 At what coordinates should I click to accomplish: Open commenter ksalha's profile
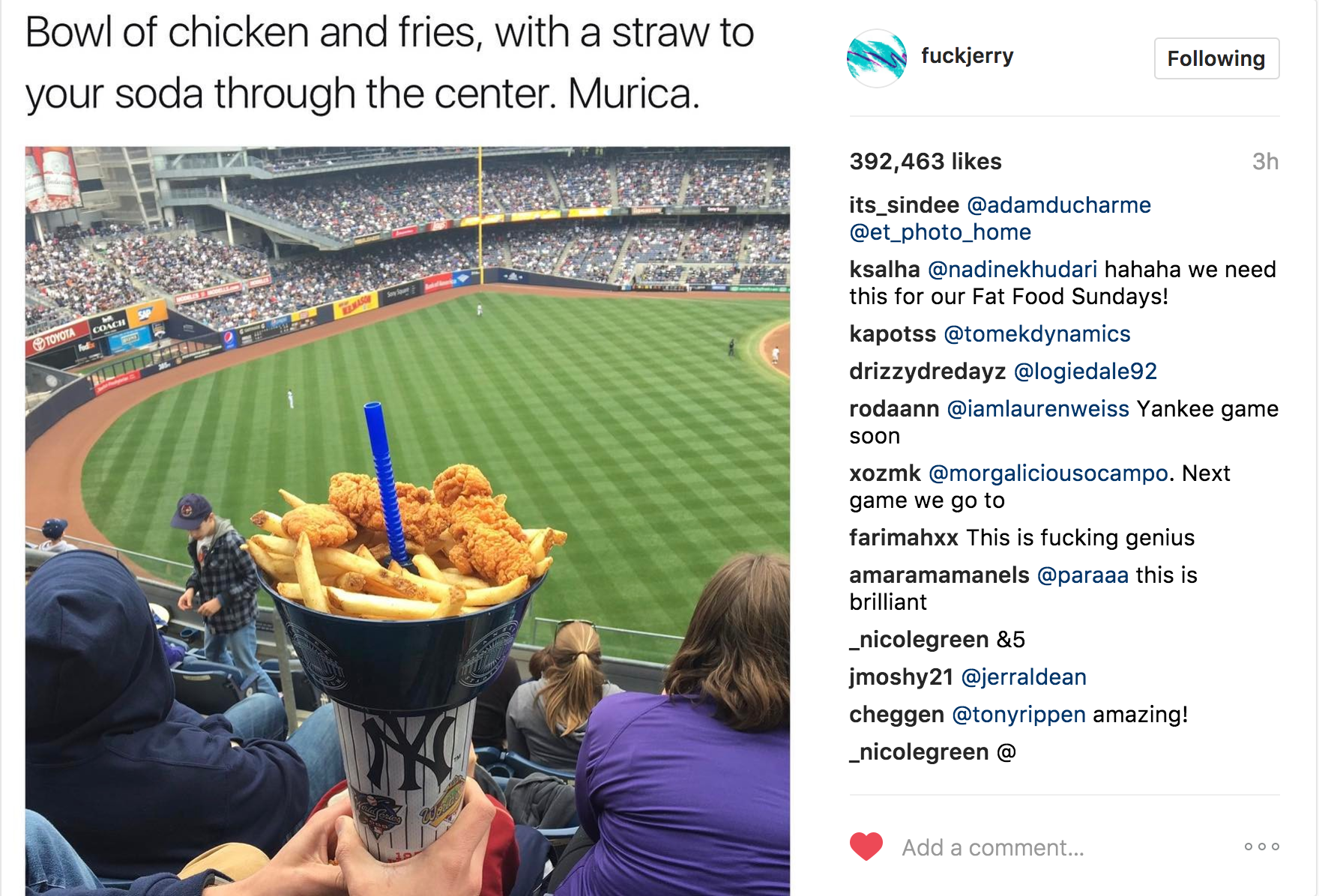[884, 269]
